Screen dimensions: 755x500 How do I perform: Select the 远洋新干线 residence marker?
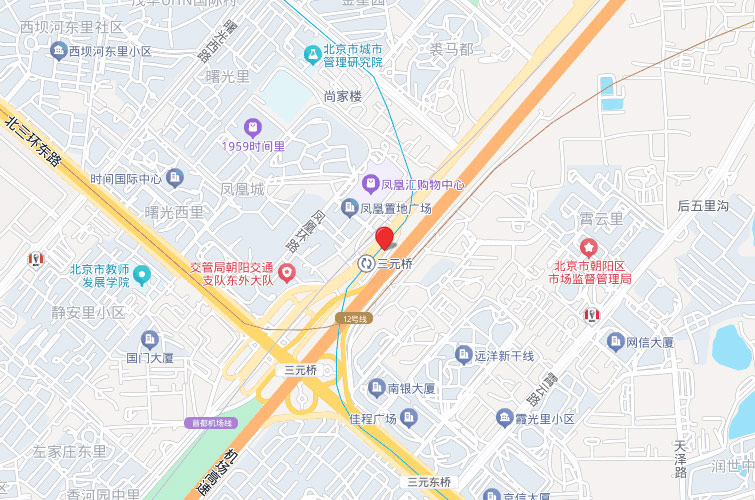[463, 355]
